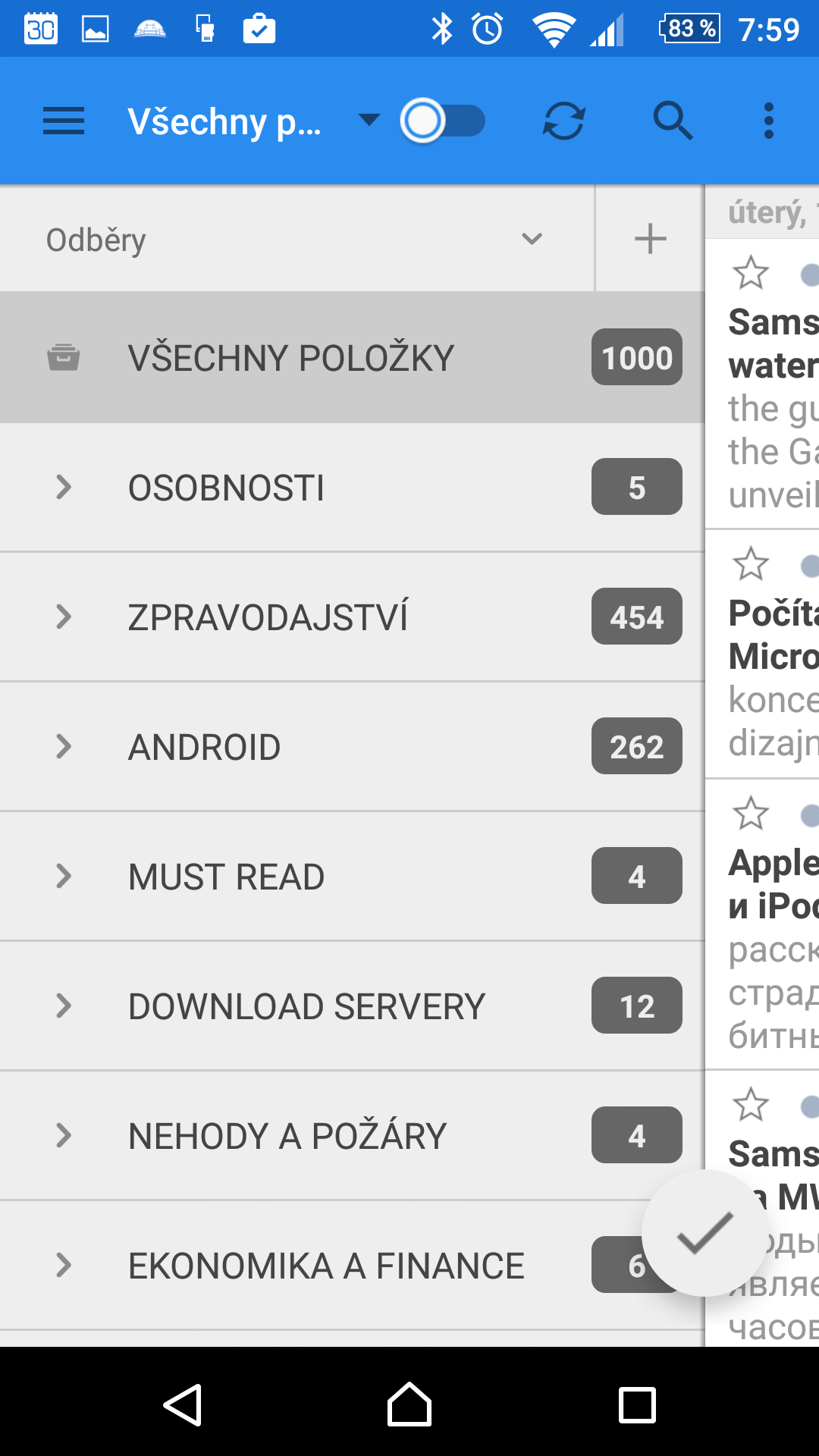Mark all as read with checkmark button

click(704, 1233)
